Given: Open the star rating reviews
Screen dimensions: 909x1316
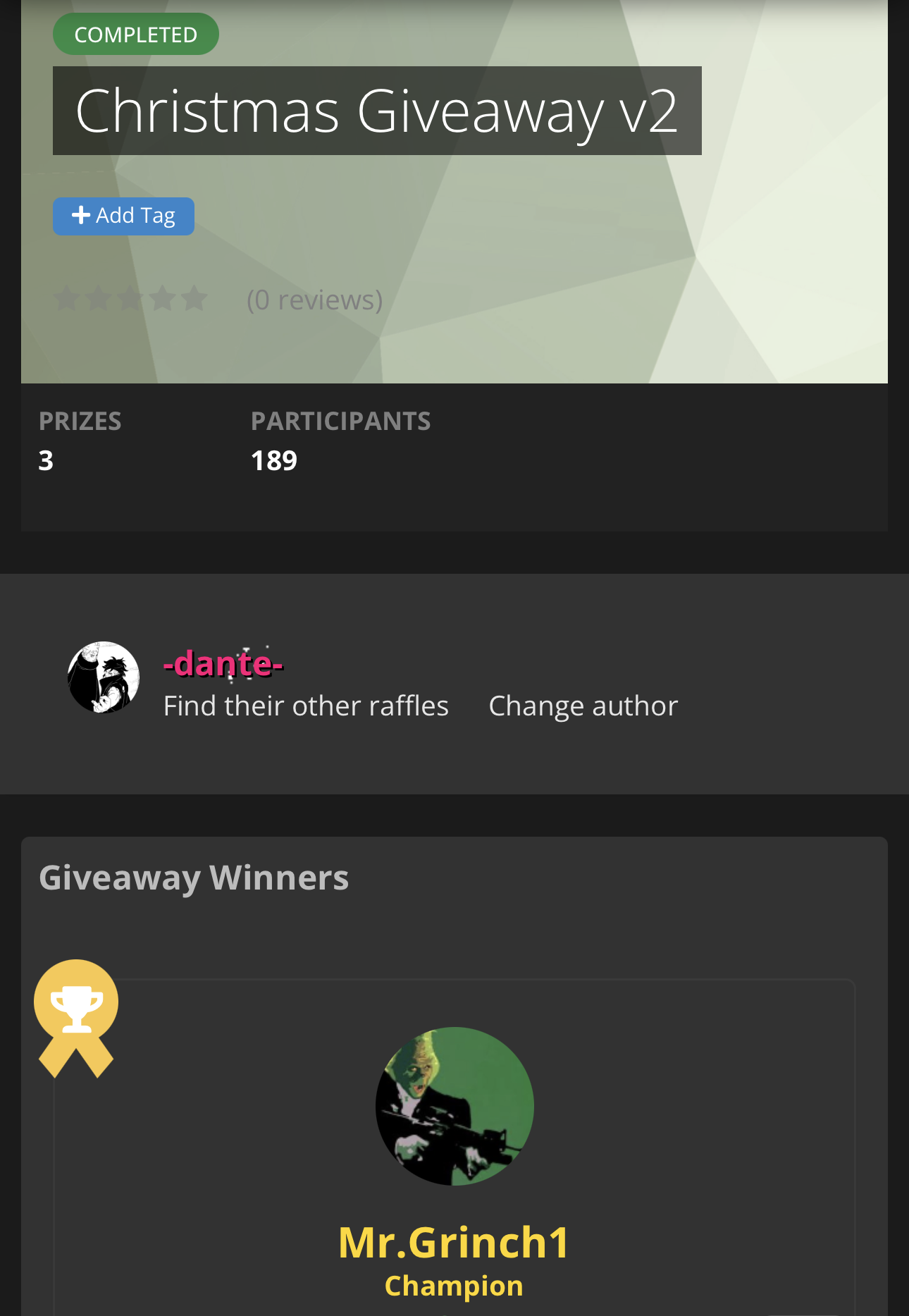Looking at the screenshot, I should point(131,300).
